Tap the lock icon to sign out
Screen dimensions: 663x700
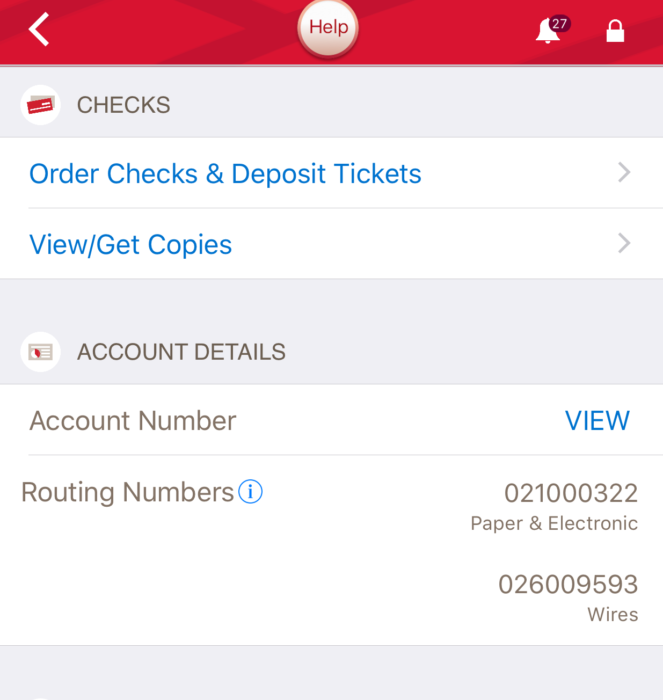click(x=615, y=31)
